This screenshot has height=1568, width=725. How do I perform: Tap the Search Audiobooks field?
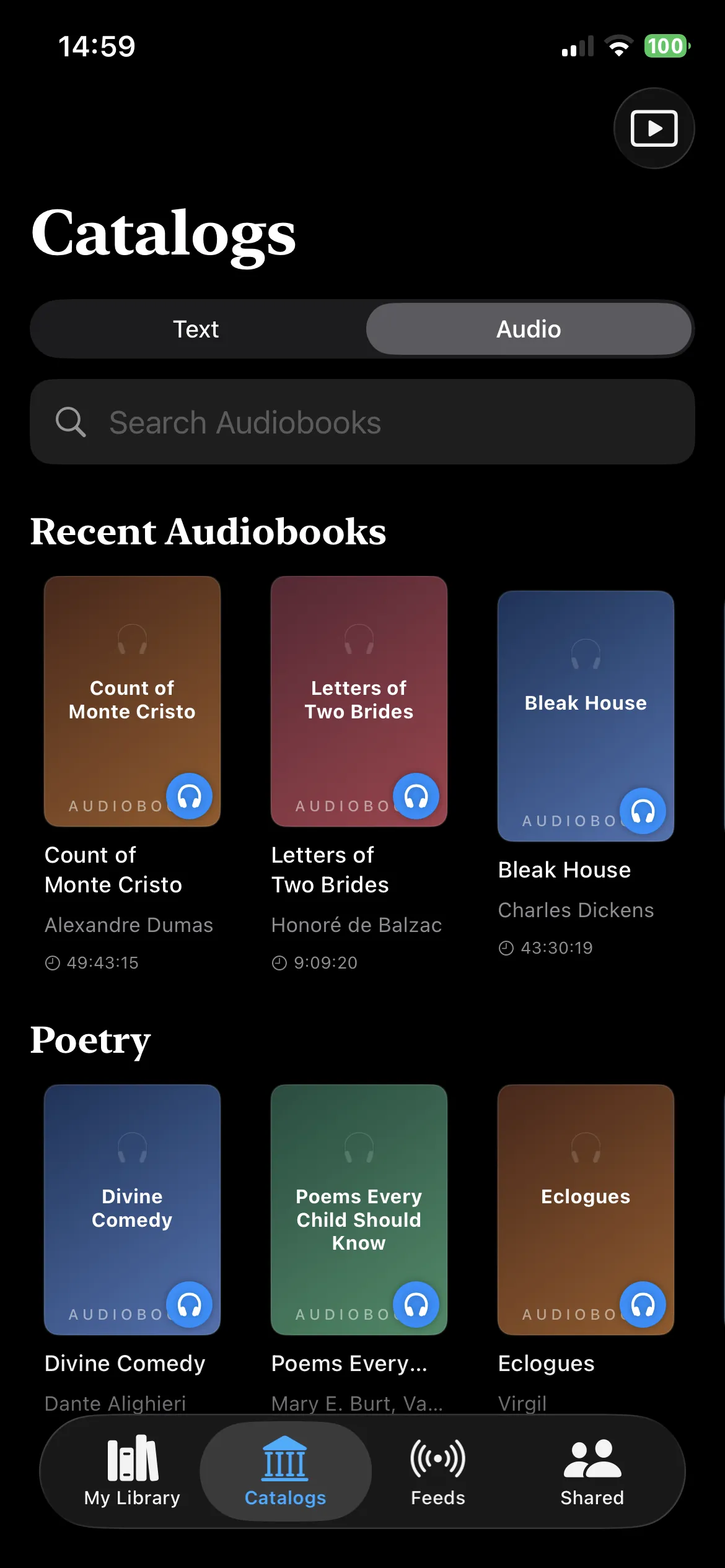tap(362, 422)
